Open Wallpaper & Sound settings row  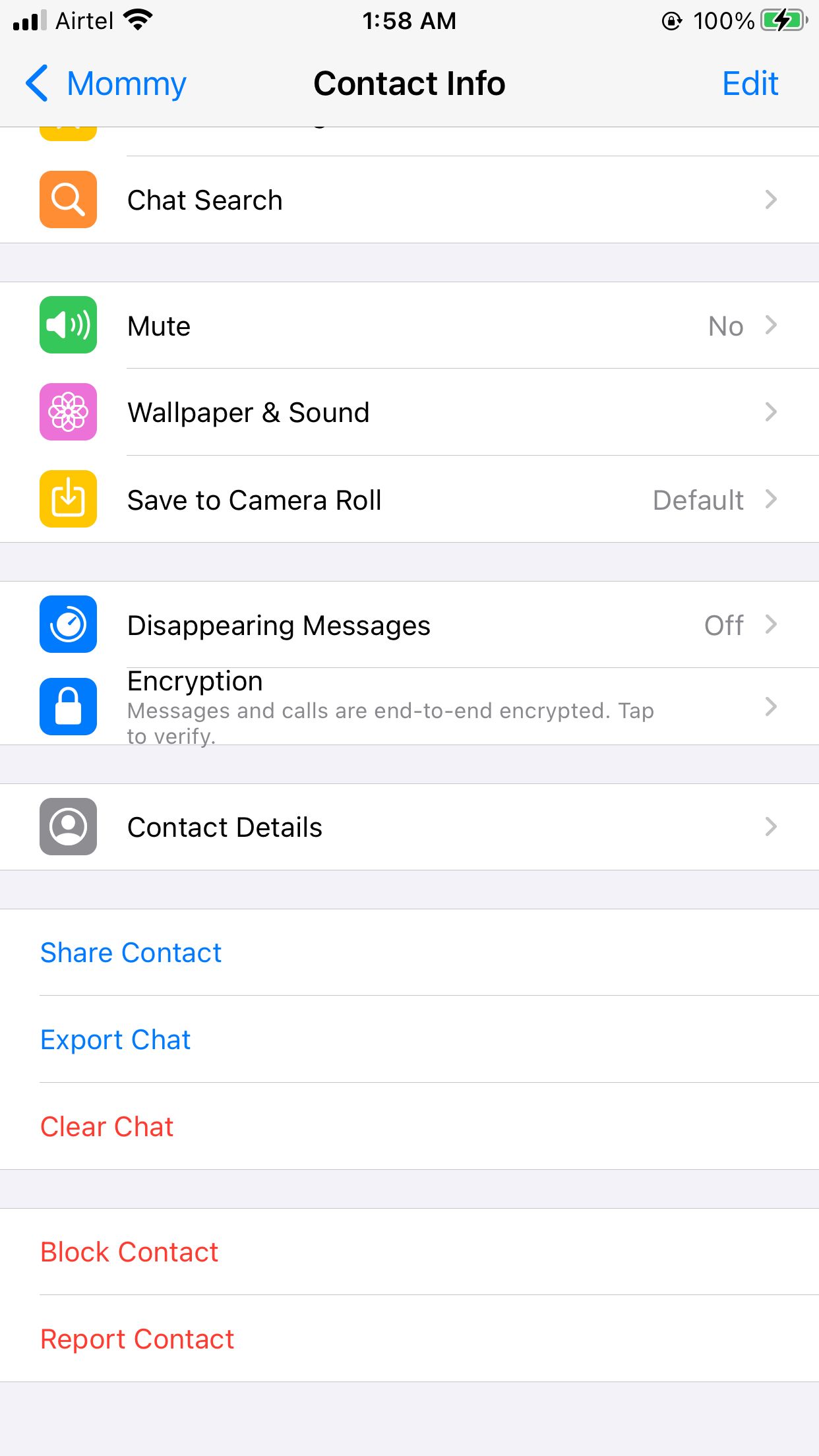pyautogui.click(x=409, y=411)
